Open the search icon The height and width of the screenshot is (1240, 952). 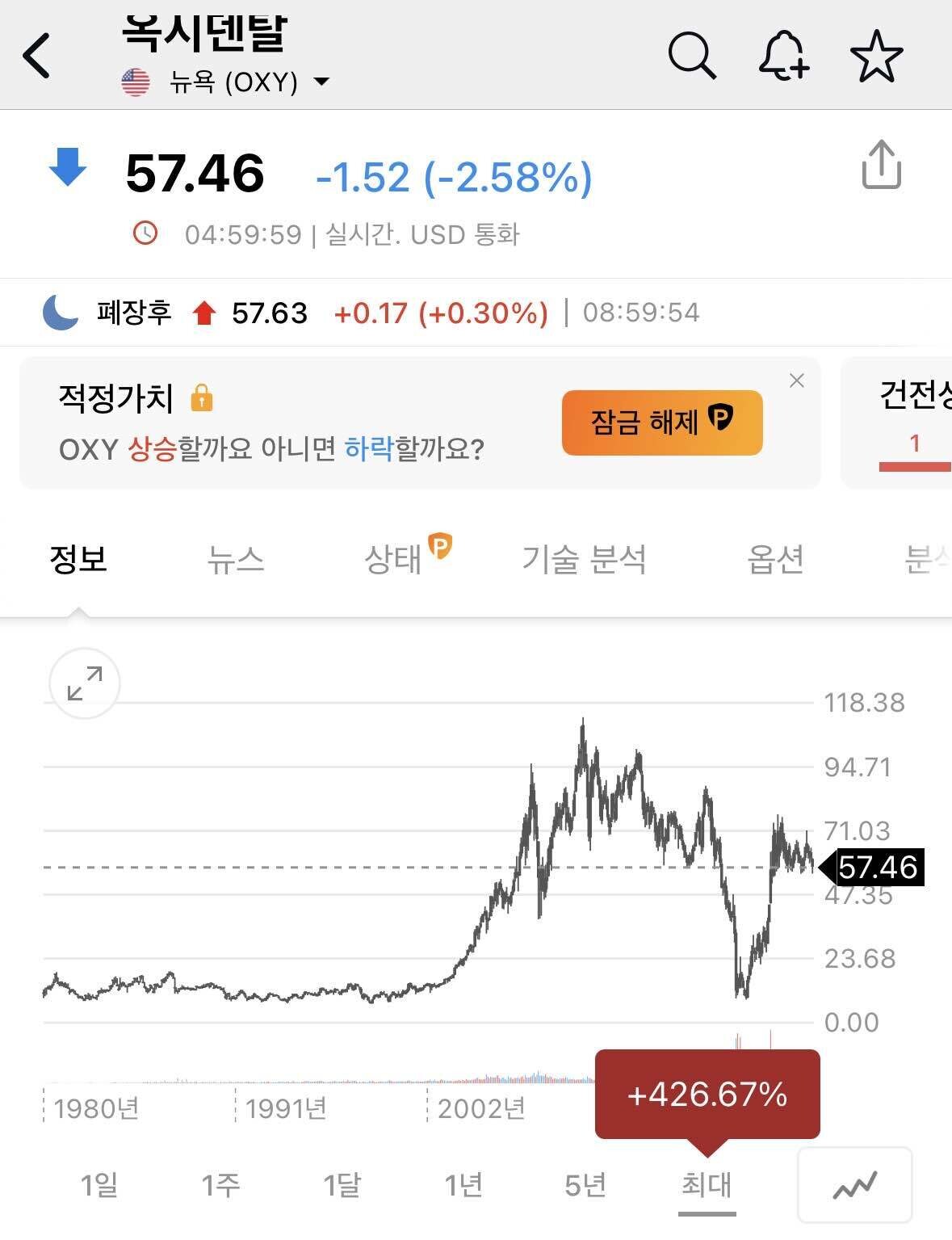(692, 55)
